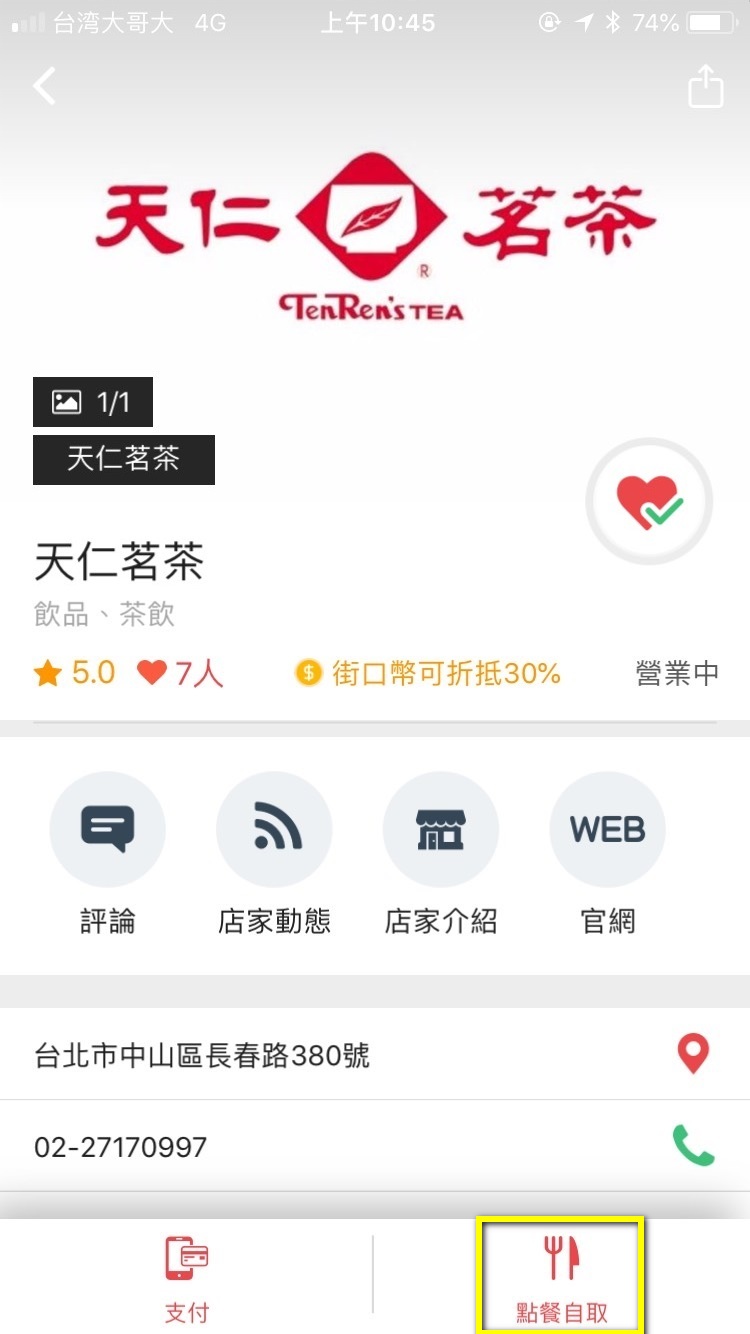Screen dimensions: 750x1334
Task: Select the 支付 payment option
Action: [187, 1279]
